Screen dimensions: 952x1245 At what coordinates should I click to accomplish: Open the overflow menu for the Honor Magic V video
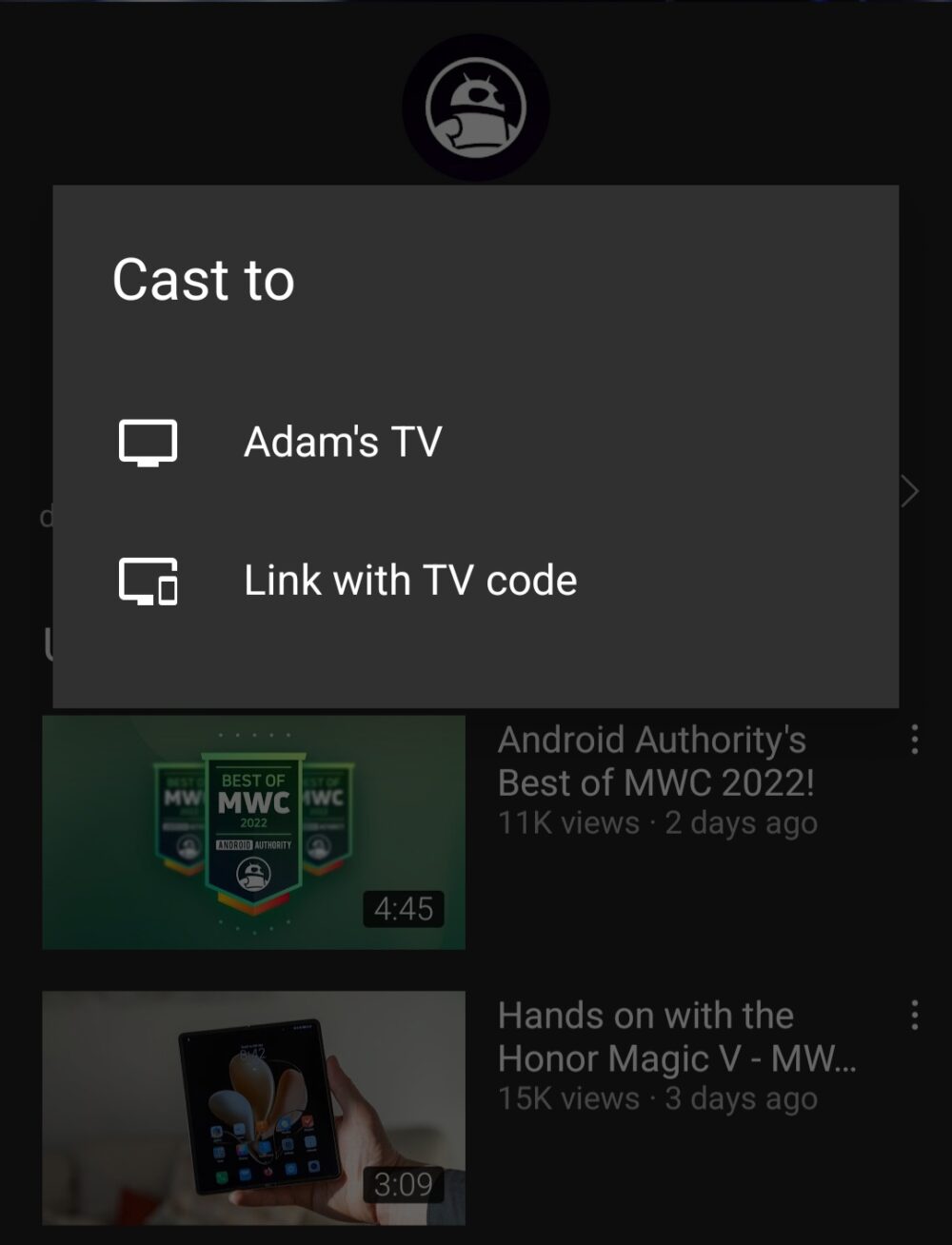[916, 1015]
